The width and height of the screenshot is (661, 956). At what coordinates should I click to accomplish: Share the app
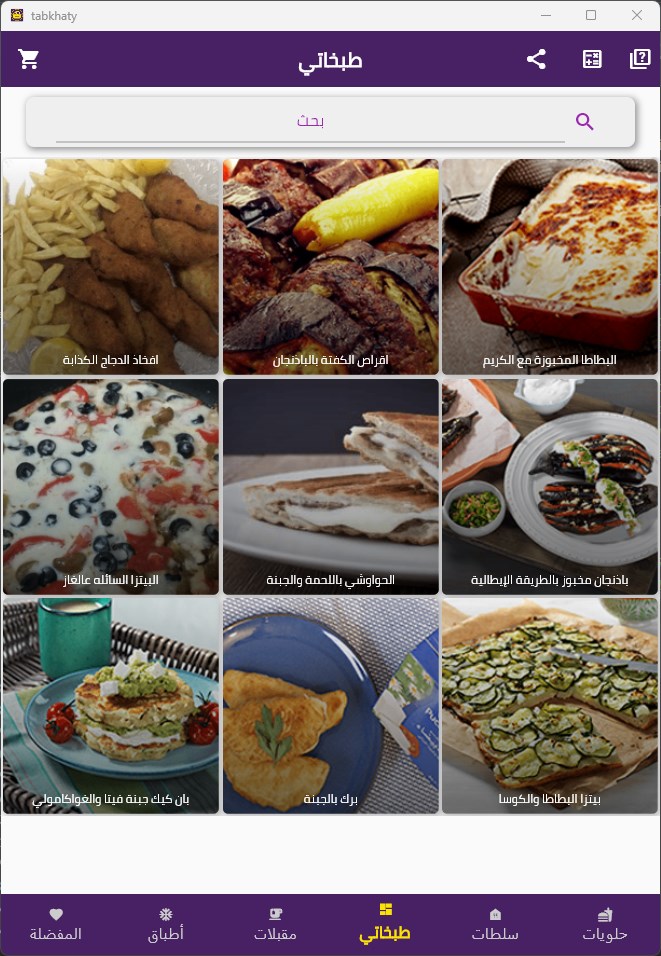click(x=537, y=59)
